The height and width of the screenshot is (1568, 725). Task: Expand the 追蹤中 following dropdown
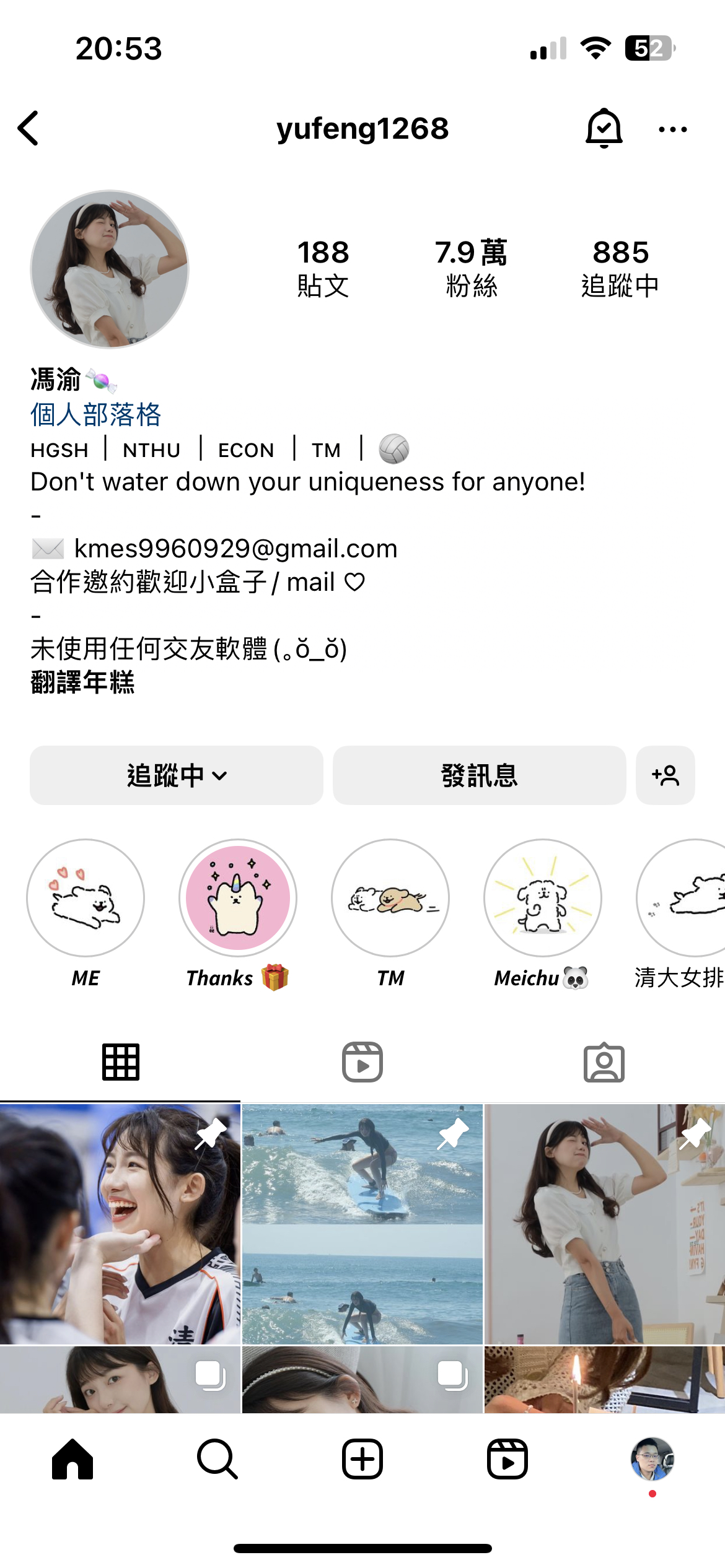pos(177,775)
